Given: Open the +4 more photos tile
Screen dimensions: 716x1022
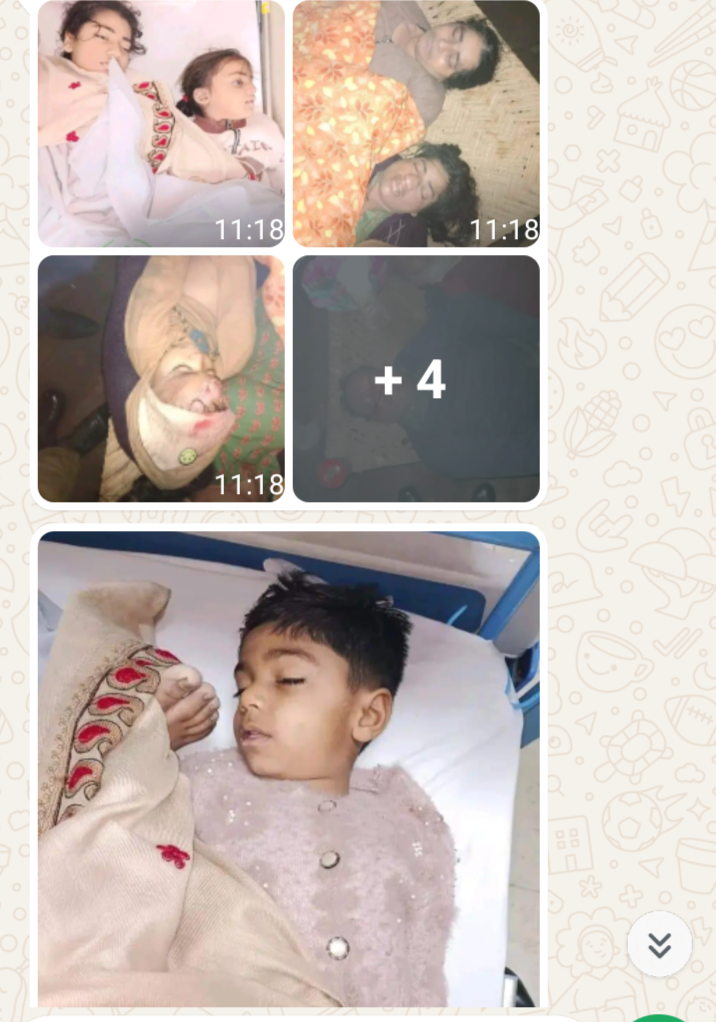Looking at the screenshot, I should coord(416,379).
